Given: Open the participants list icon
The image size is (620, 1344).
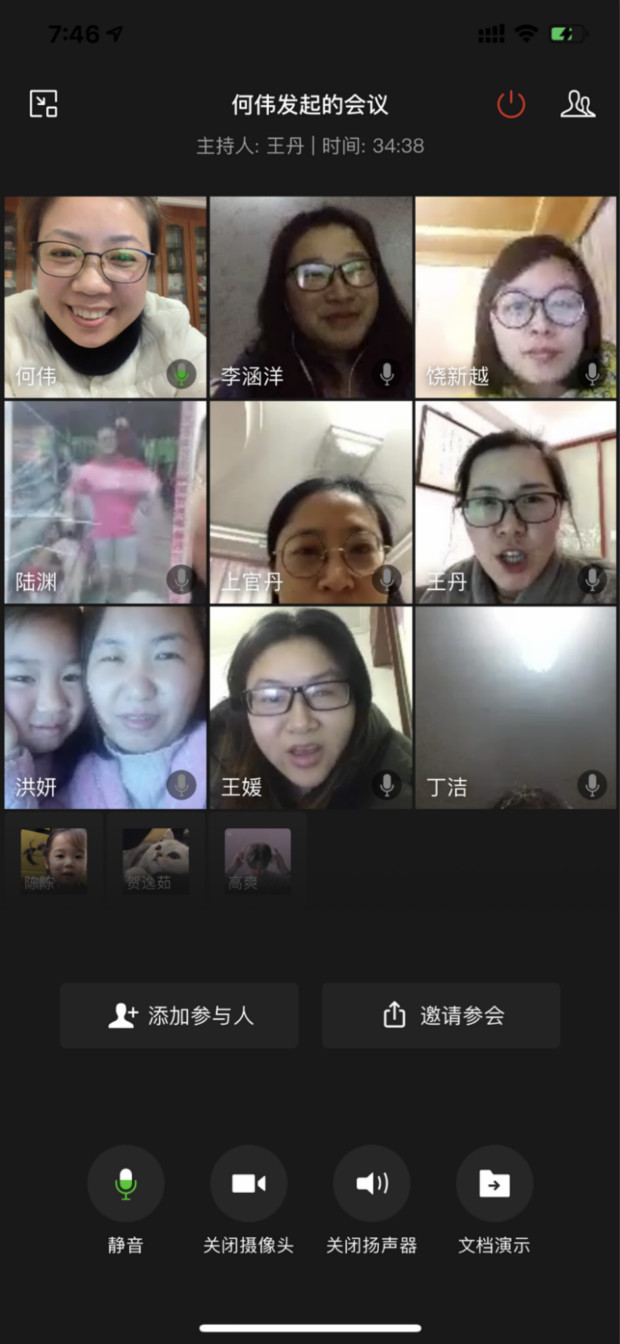Looking at the screenshot, I should tap(577, 104).
